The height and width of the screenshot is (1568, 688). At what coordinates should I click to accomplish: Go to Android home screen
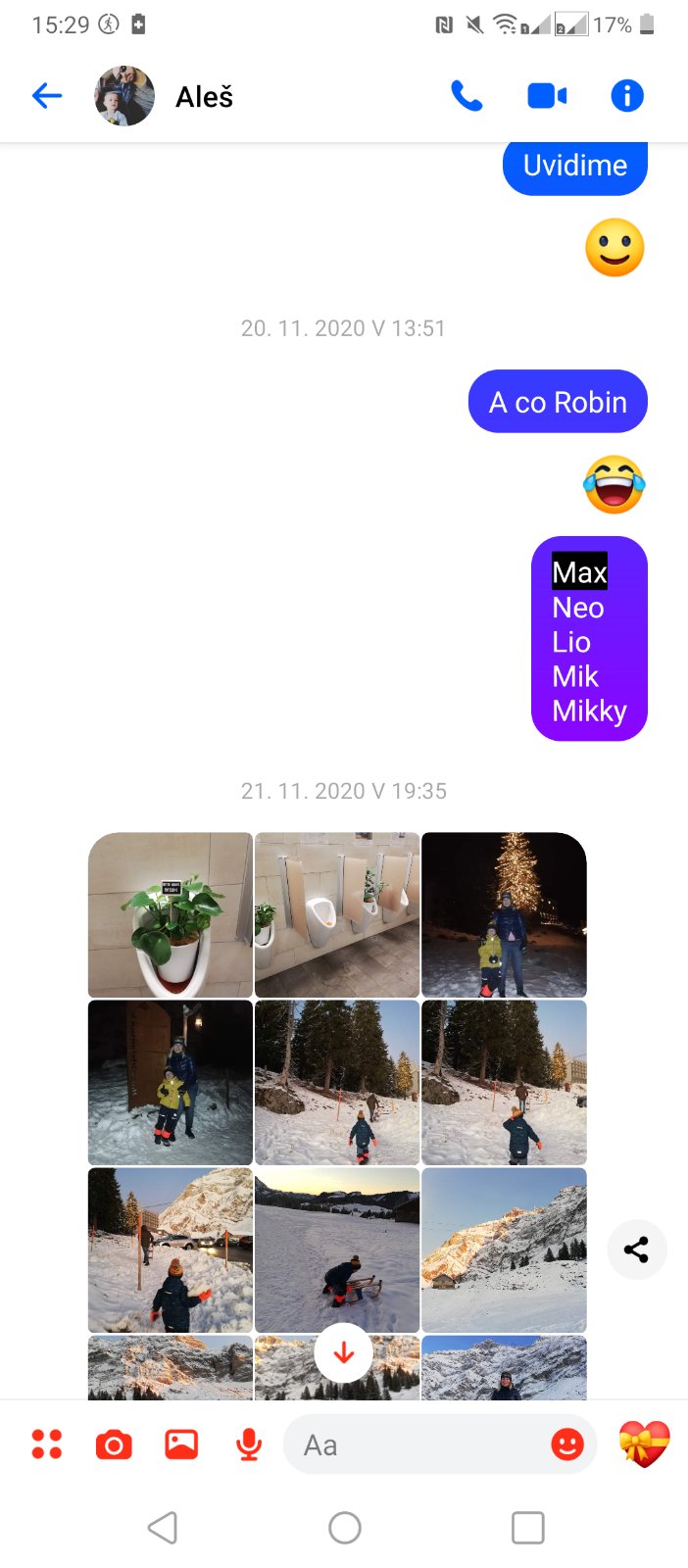[x=344, y=1527]
